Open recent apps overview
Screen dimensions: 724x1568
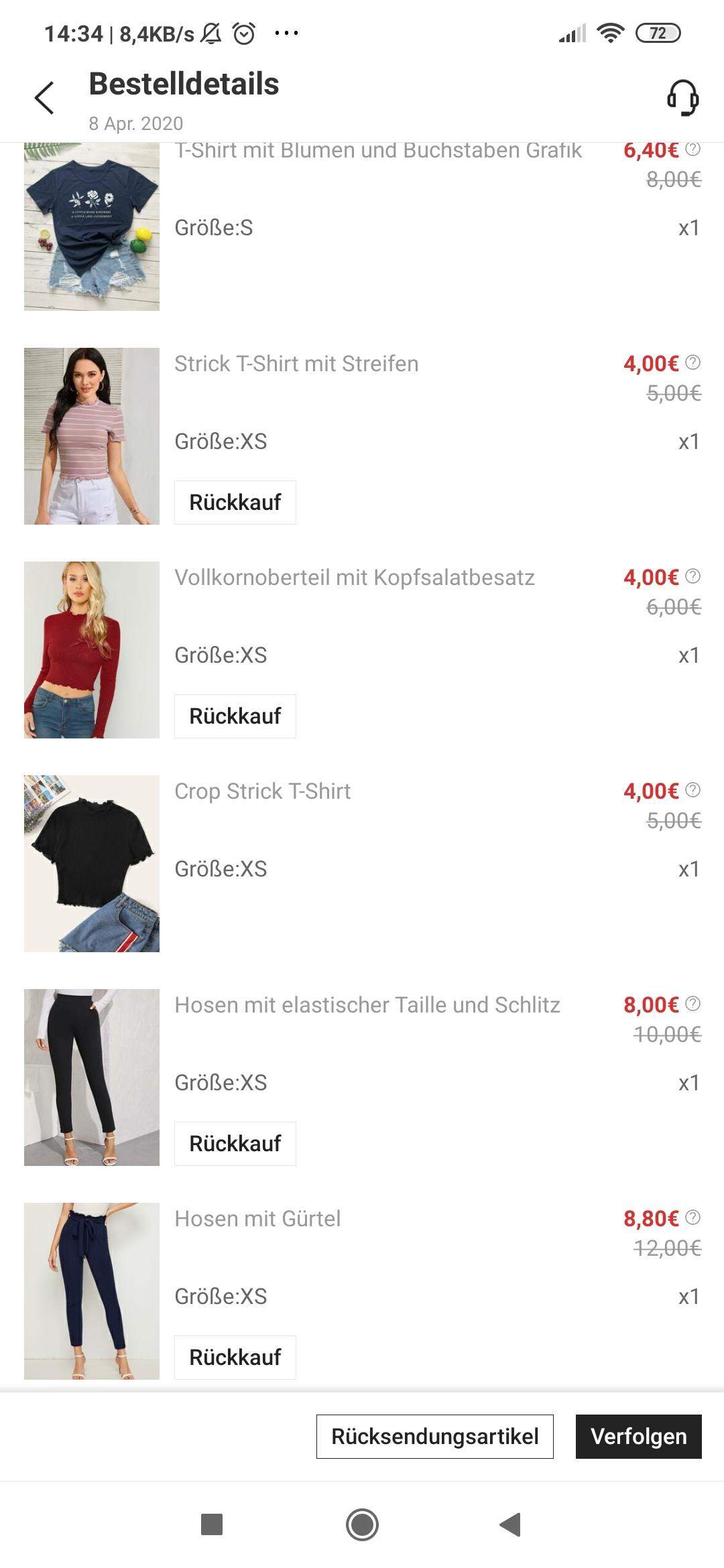212,1524
